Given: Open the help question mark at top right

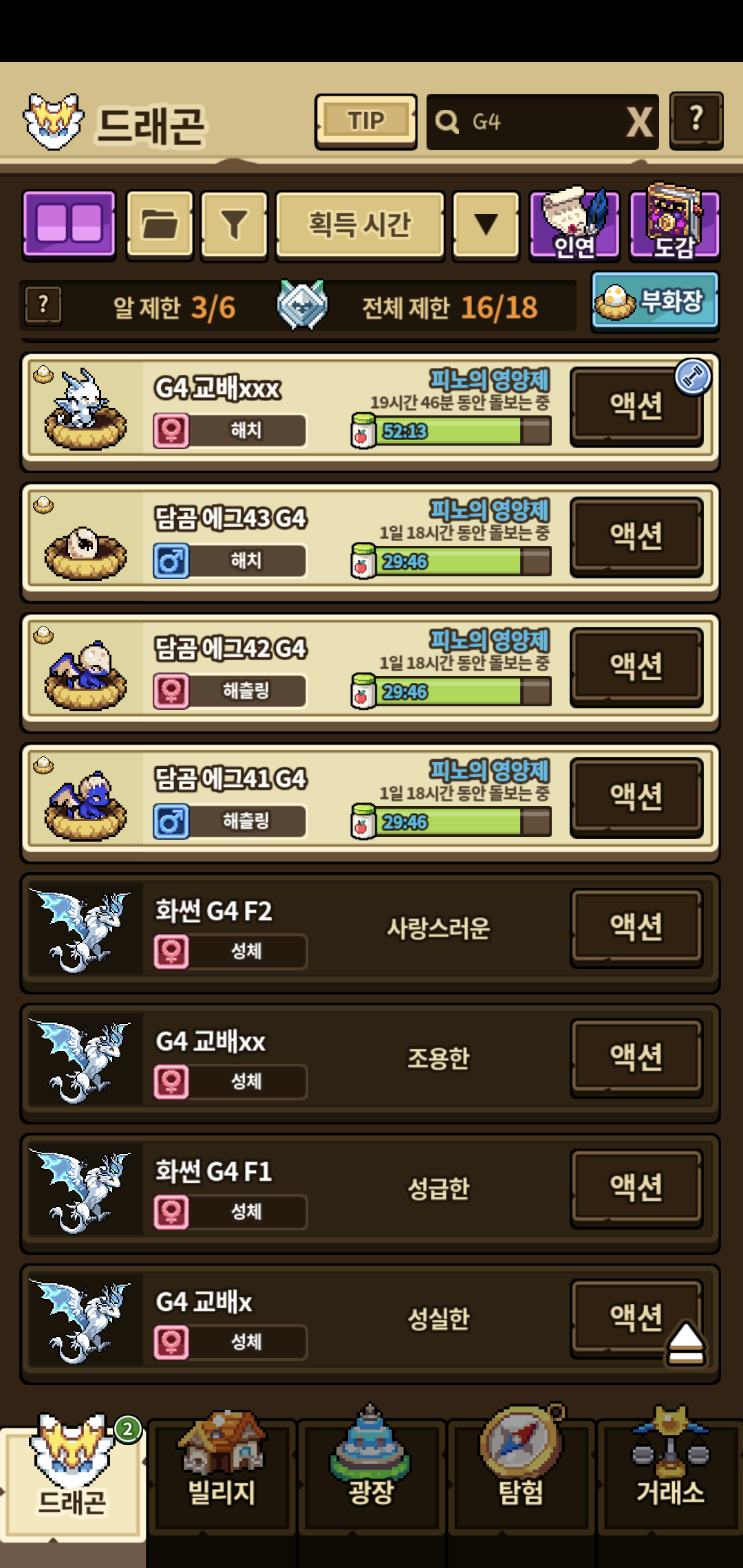Looking at the screenshot, I should click(696, 121).
